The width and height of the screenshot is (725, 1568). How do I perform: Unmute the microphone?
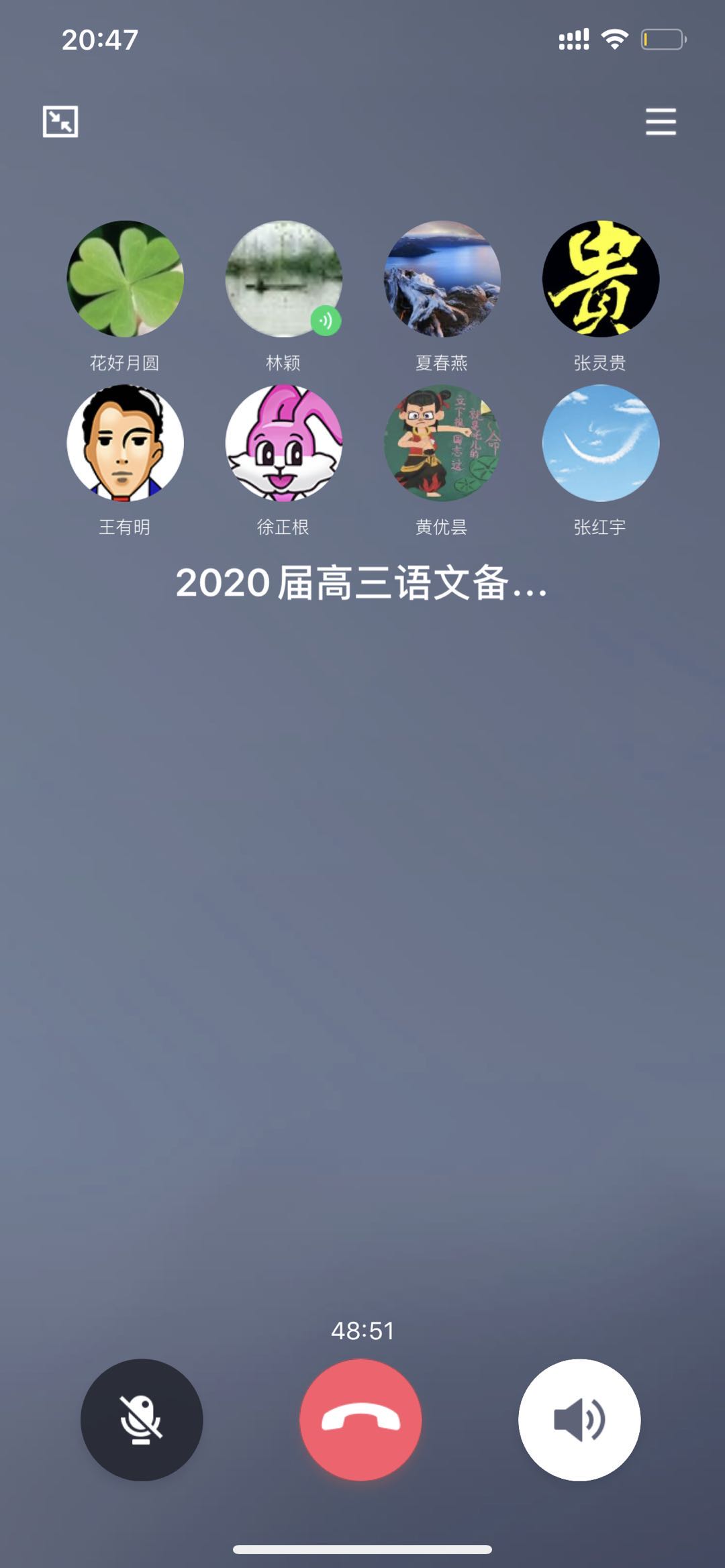pyautogui.click(x=142, y=1419)
